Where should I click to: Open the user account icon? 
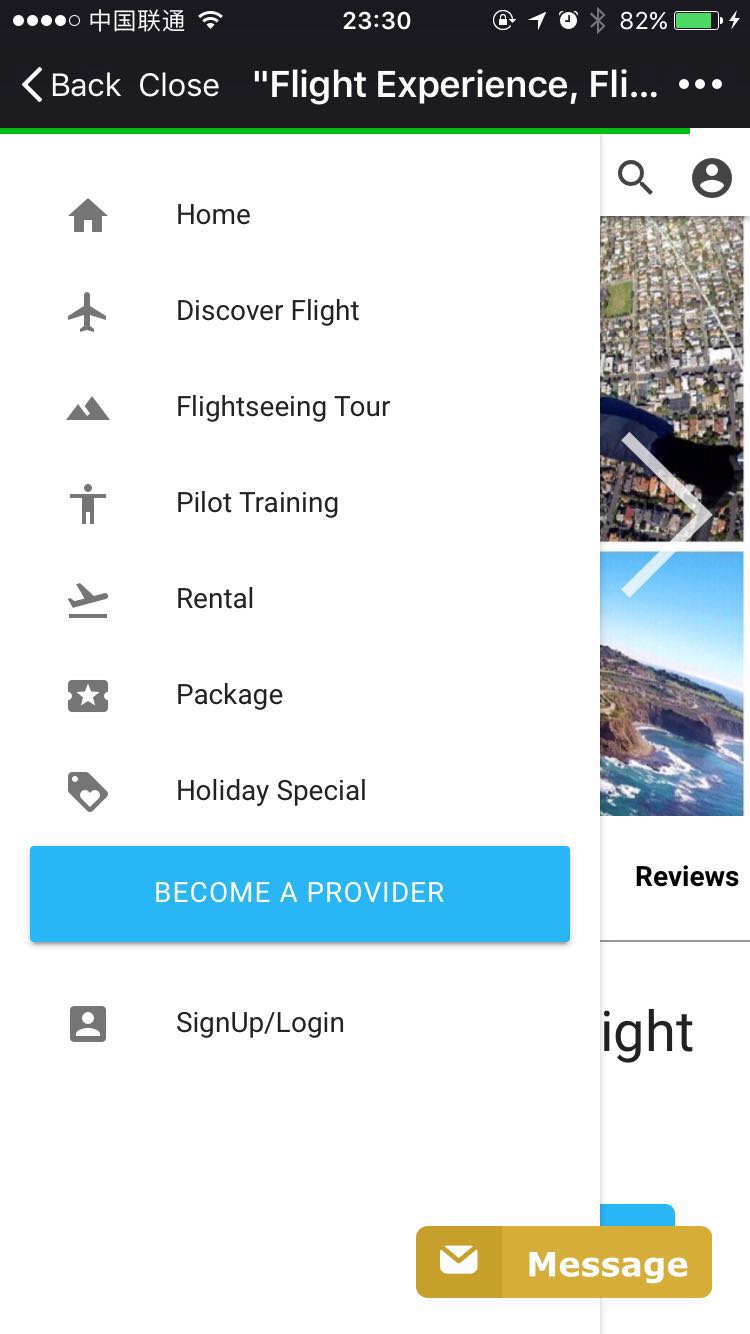(x=711, y=178)
